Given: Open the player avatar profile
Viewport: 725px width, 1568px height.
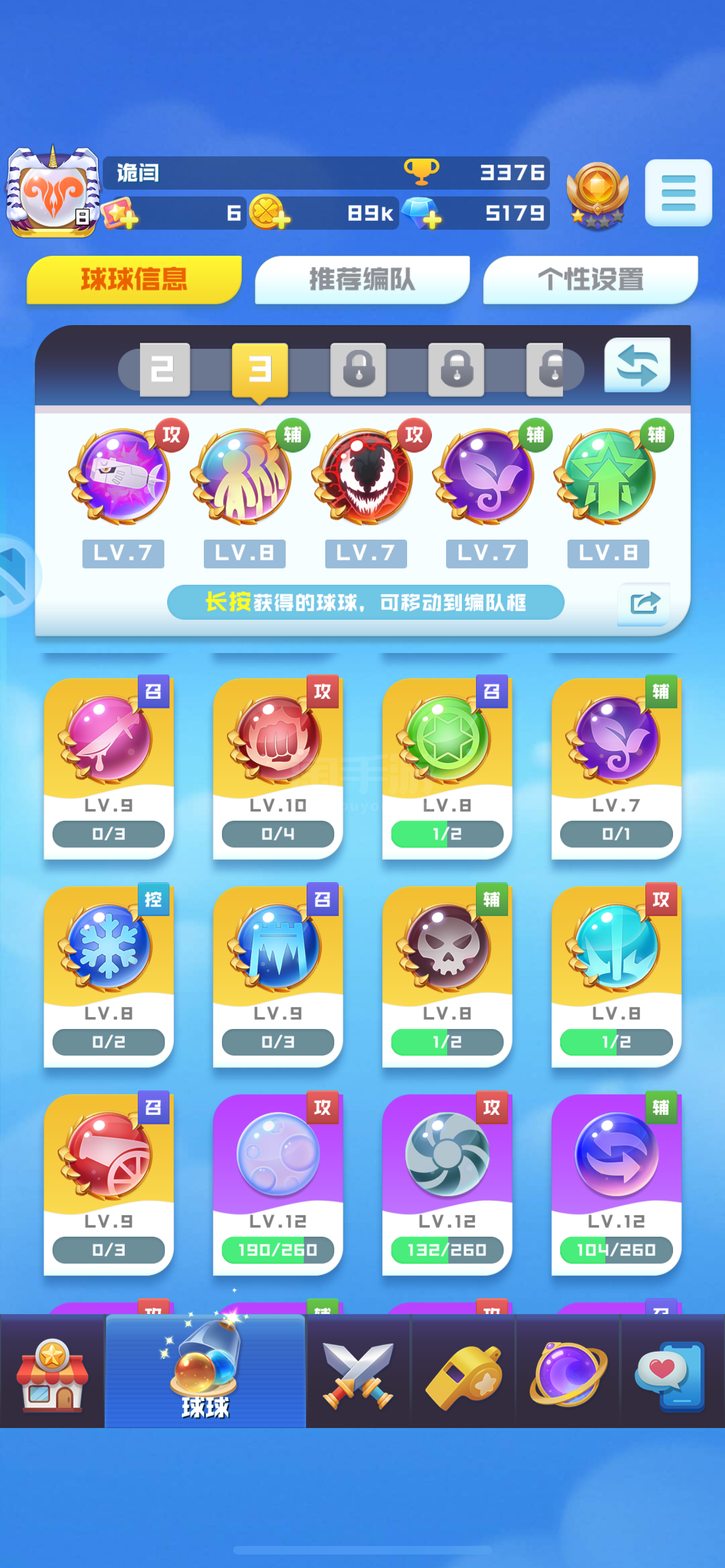Looking at the screenshot, I should 53,192.
